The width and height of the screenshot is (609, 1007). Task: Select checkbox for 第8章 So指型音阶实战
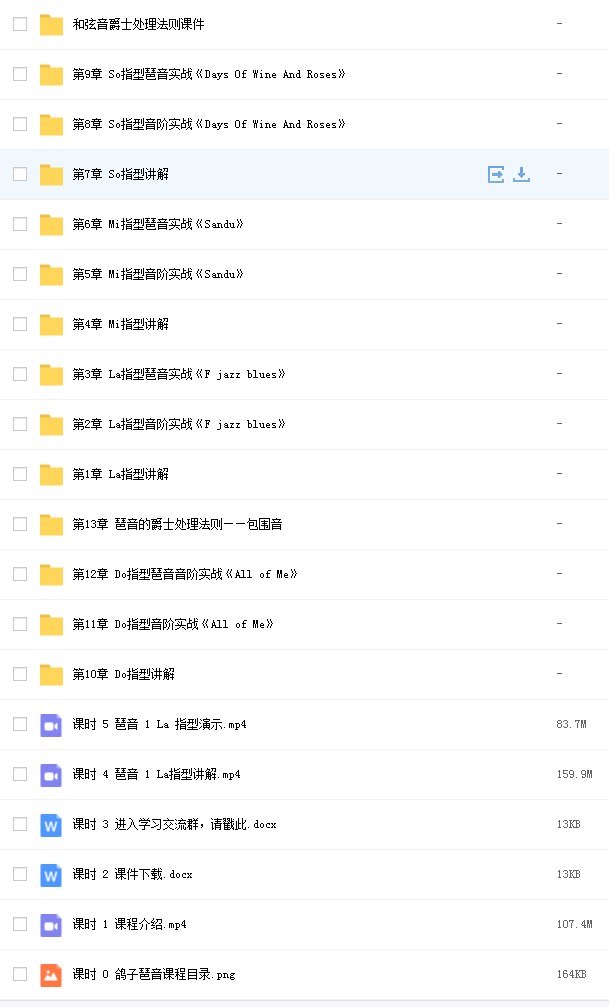click(x=21, y=124)
